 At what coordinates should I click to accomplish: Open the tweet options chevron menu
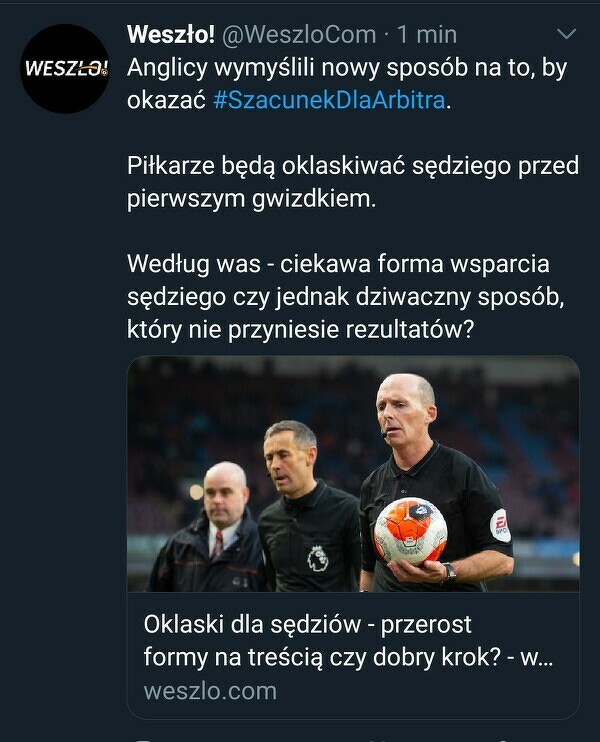pos(566,36)
